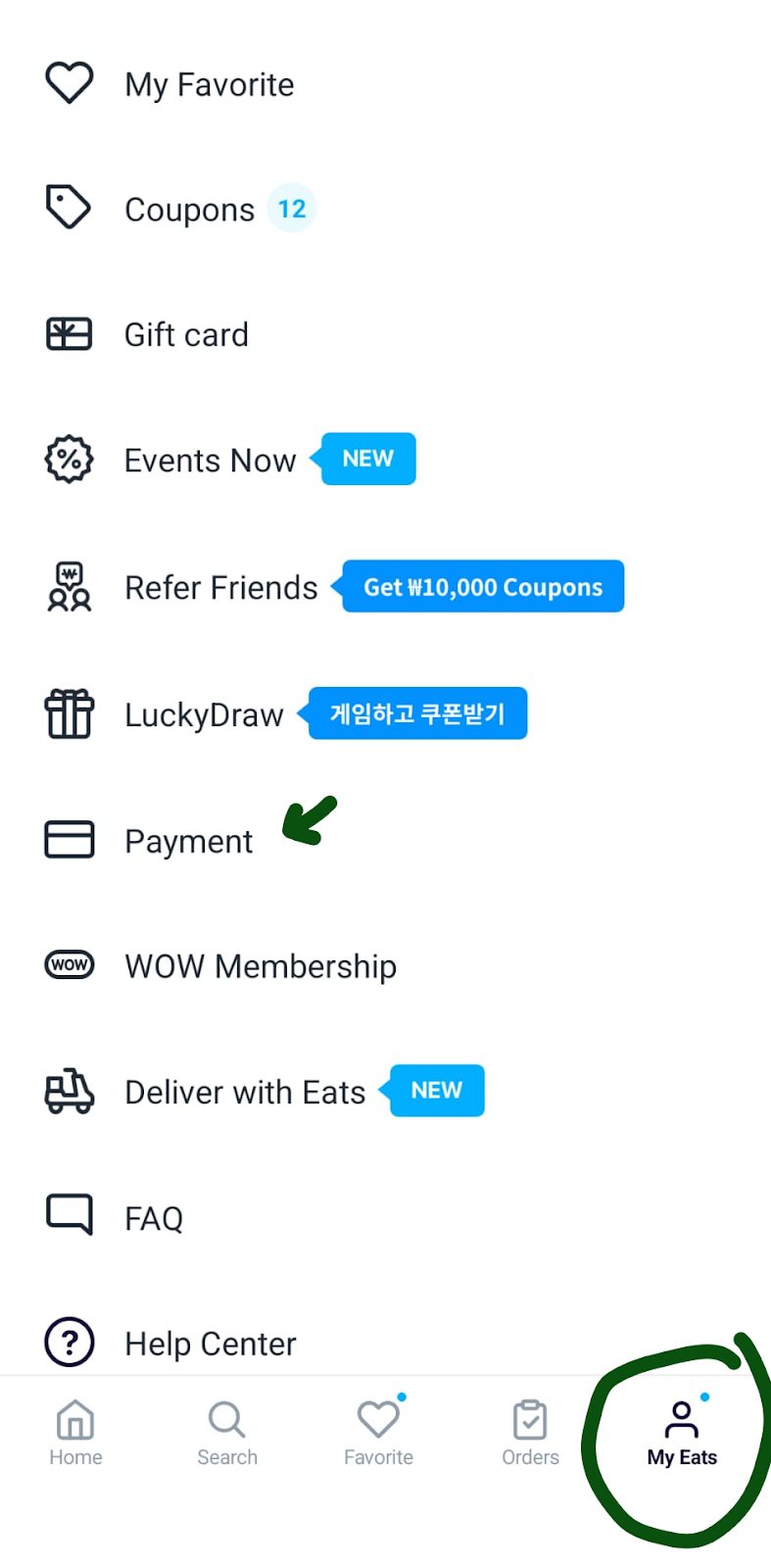Screen dimensions: 771x1568
Task: Open Deliver with Eats
Action: coord(245,1092)
